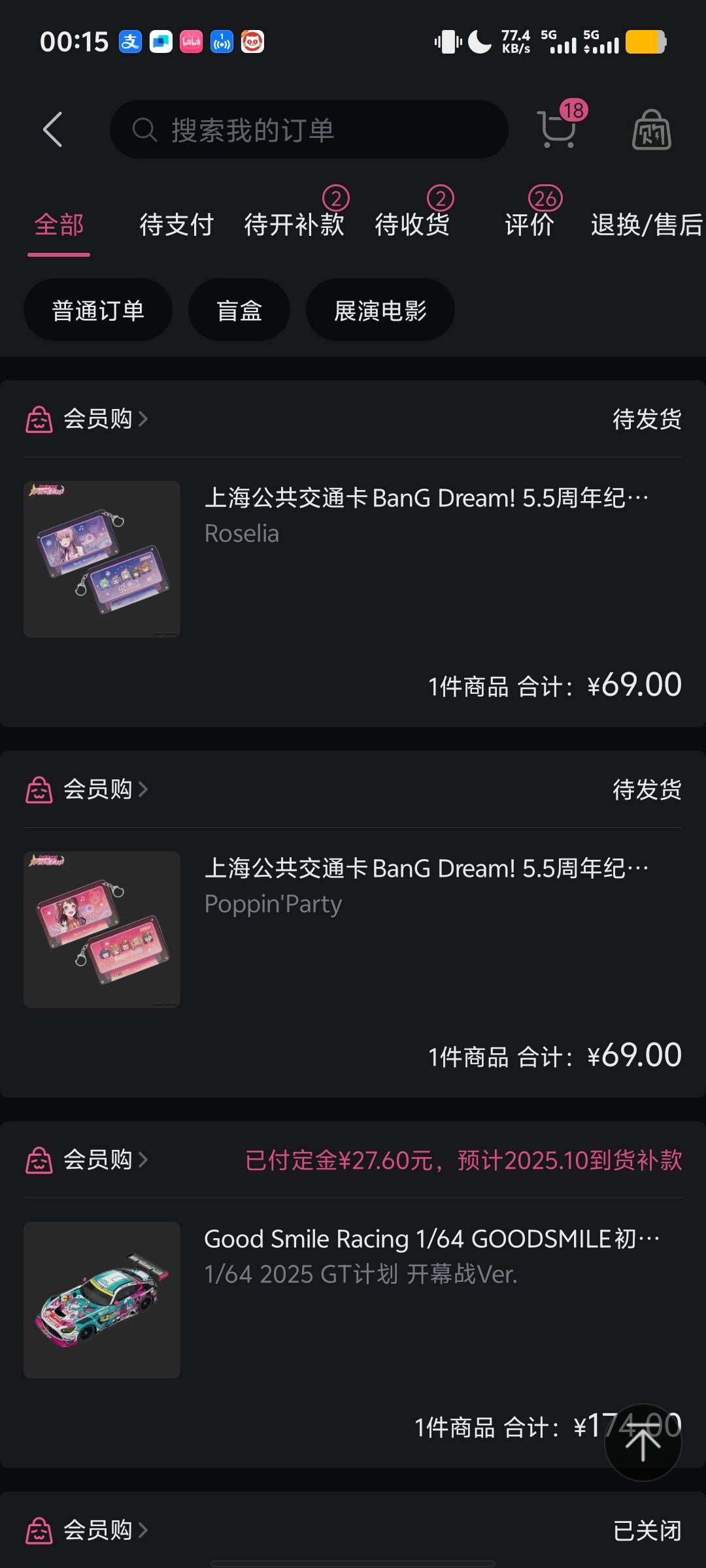Jump back to top with the arrow button
Screen dimensions: 706x1568
643,1443
